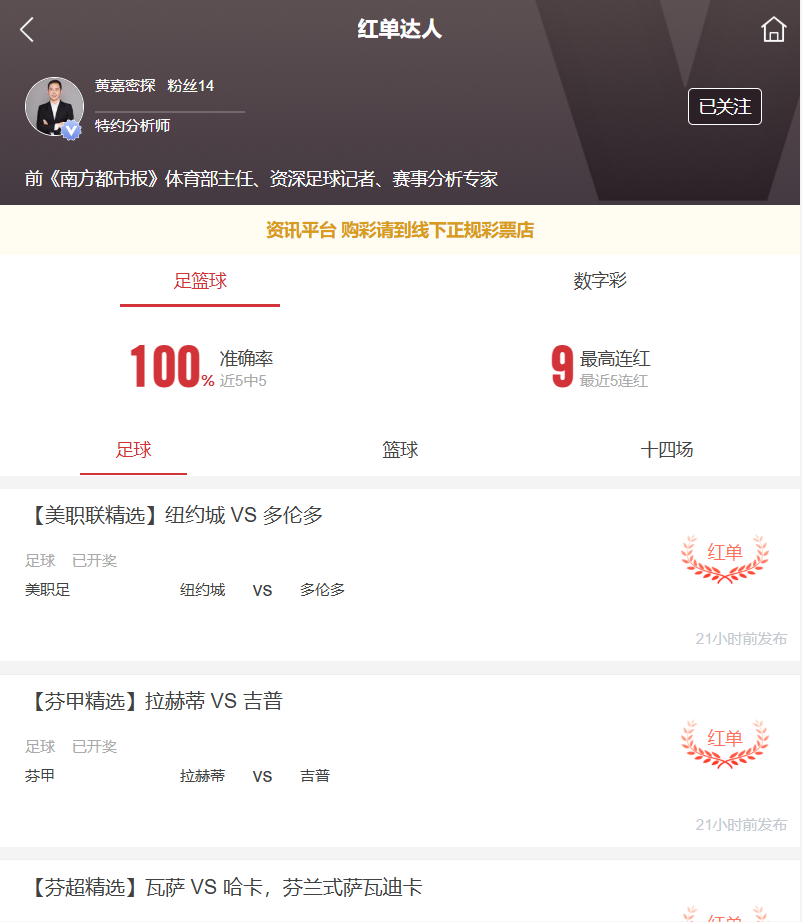Open 黄嘉密探's profile avatar
The width and height of the screenshot is (802, 922).
click(x=54, y=107)
